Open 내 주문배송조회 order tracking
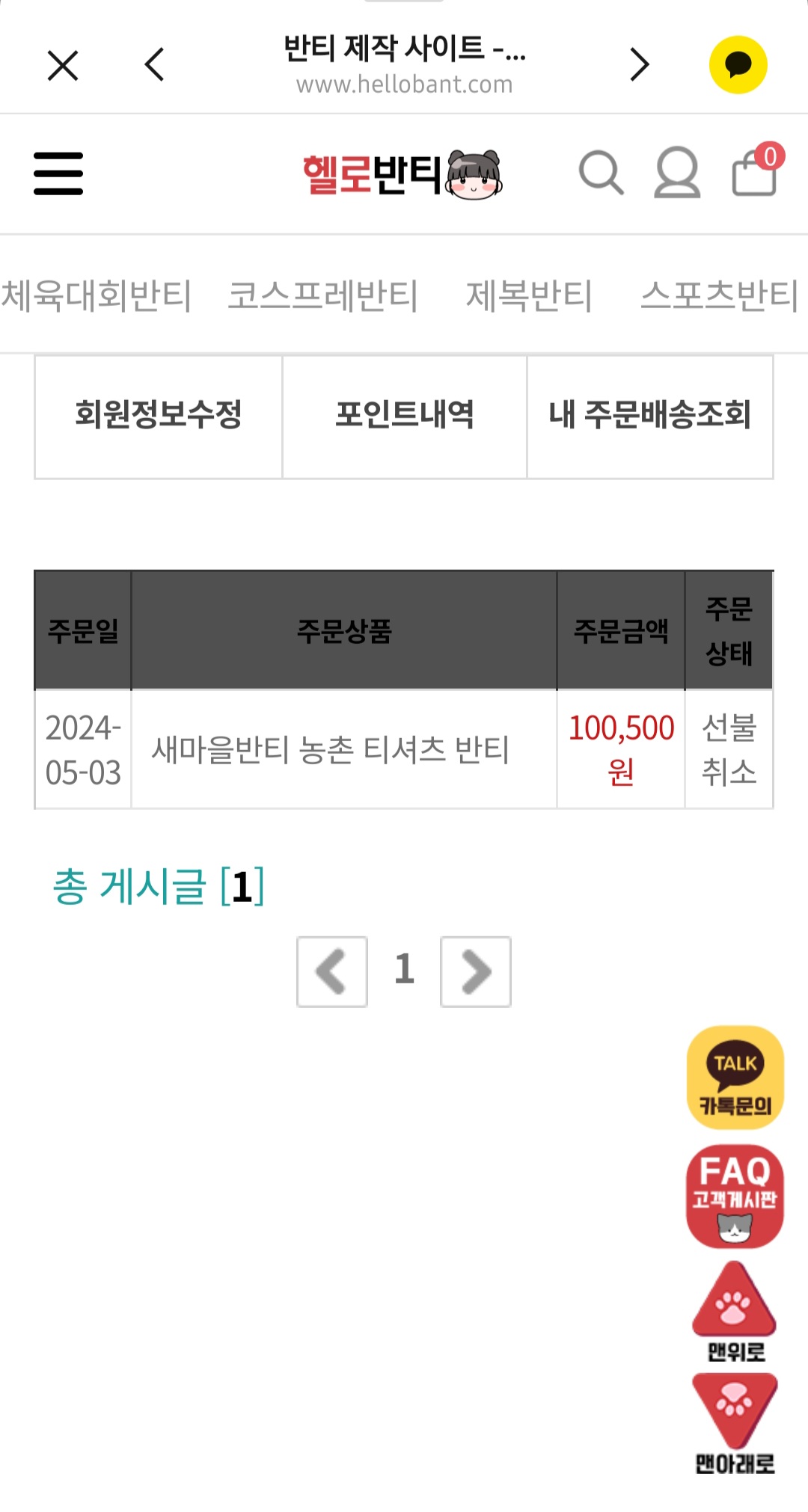Viewport: 808px width, 1512px height. click(x=650, y=416)
